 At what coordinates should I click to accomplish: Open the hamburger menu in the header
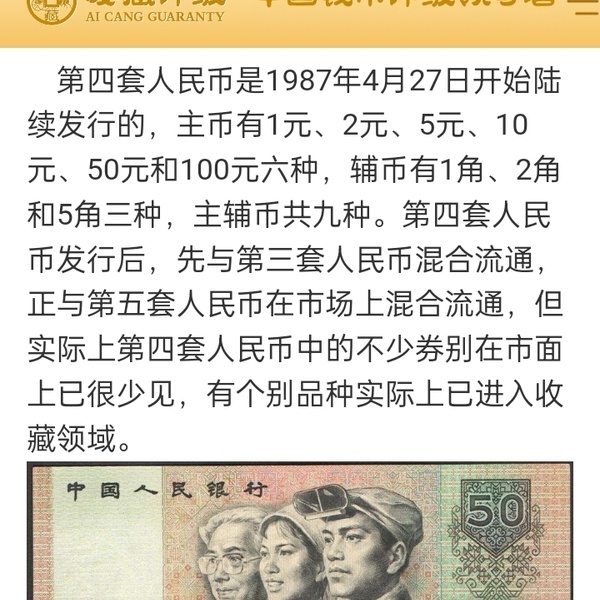pyautogui.click(x=581, y=9)
